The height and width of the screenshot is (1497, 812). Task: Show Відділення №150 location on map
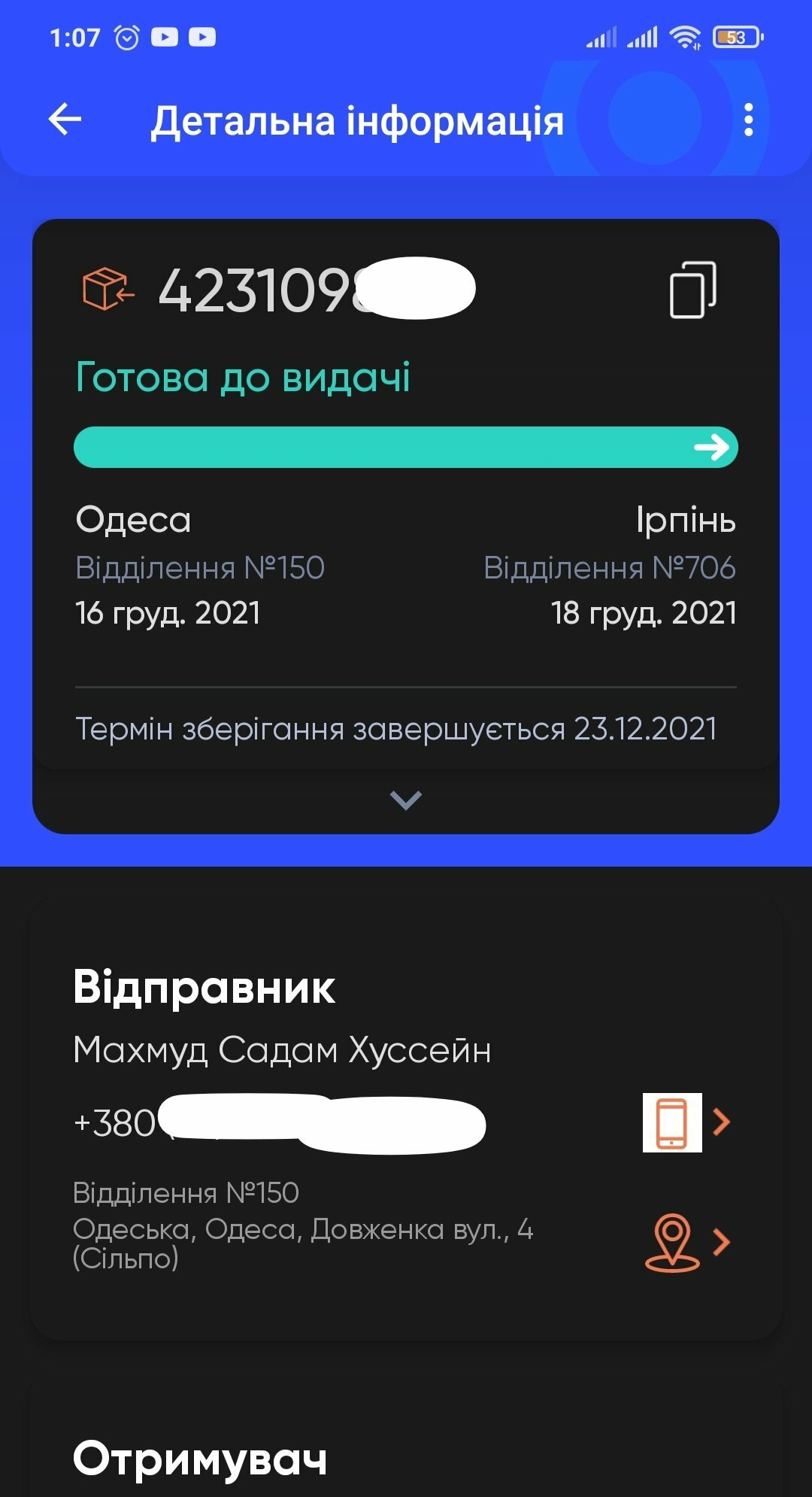tap(687, 1243)
